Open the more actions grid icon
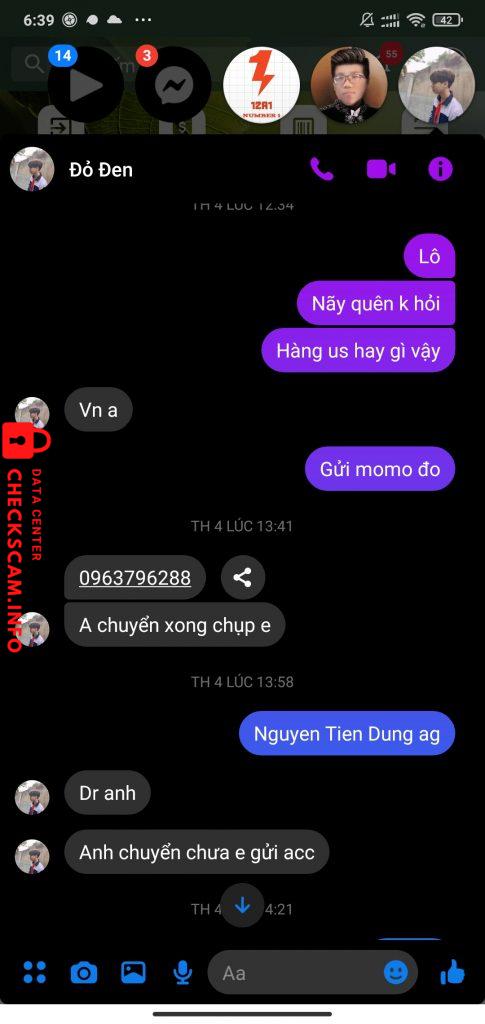 [x=35, y=972]
